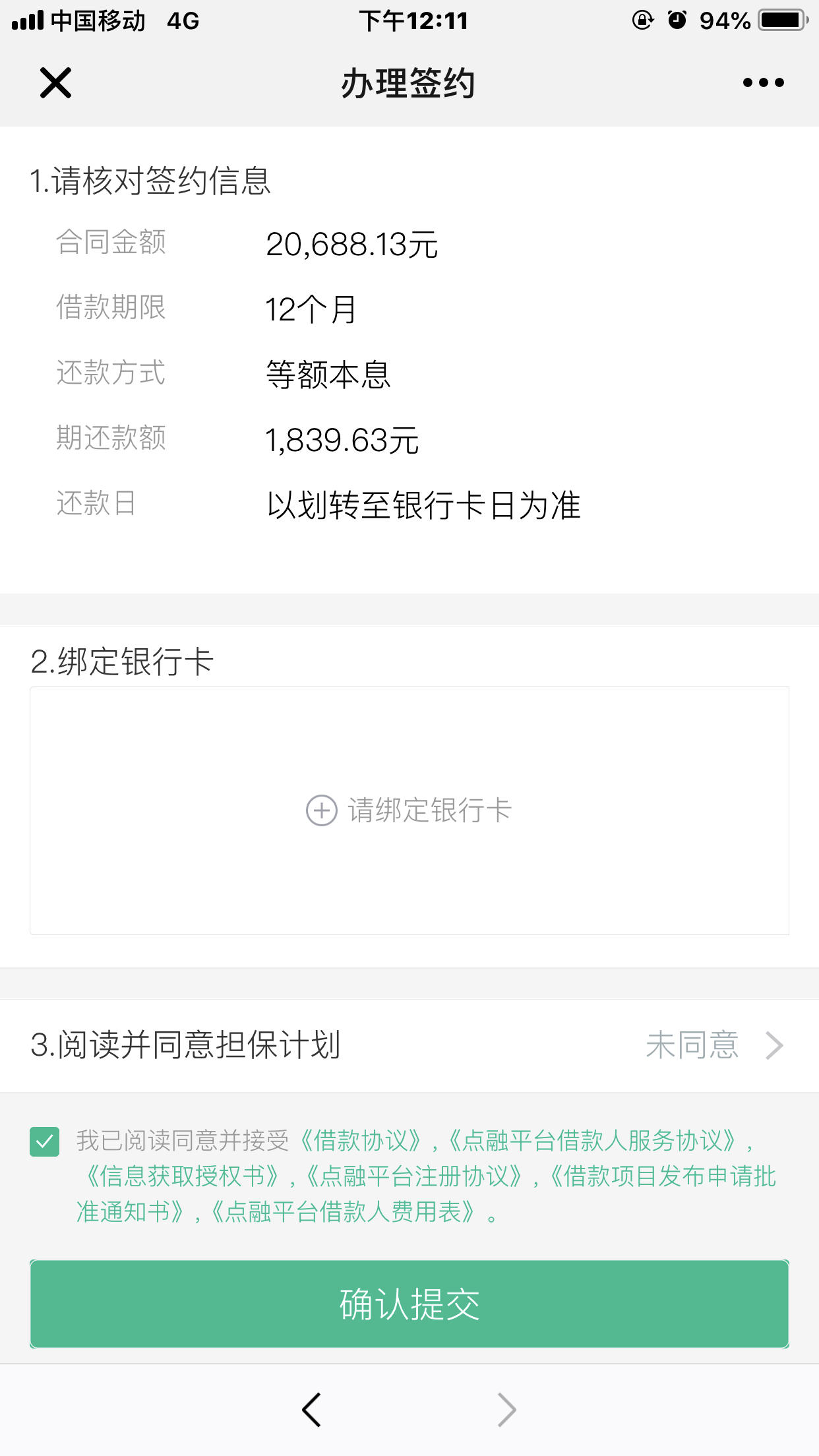Open the 阅读并同意担保计划 row
The height and width of the screenshot is (1456, 819).
(409, 1045)
